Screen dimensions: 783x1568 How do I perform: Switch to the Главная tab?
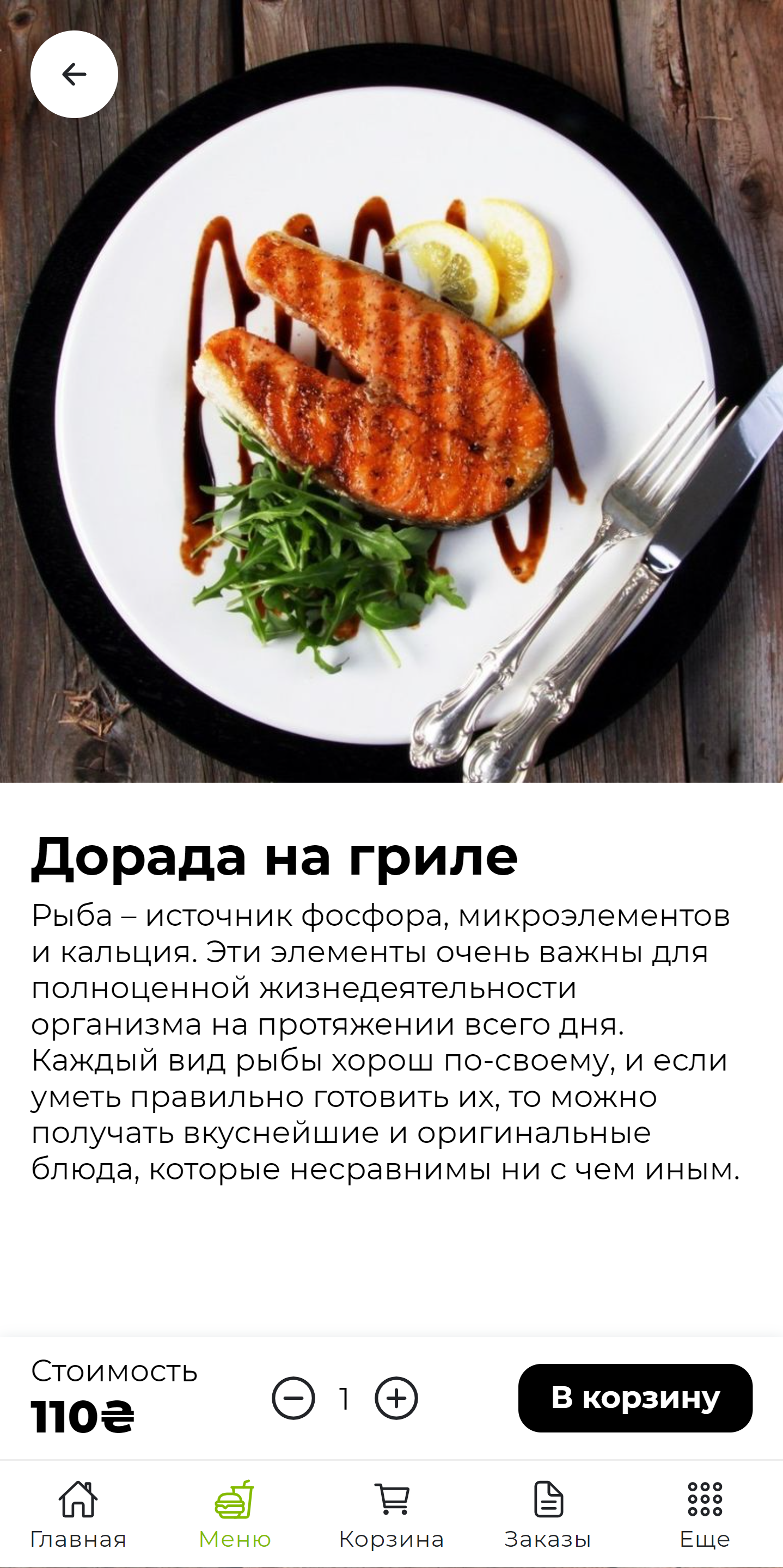78,1514
